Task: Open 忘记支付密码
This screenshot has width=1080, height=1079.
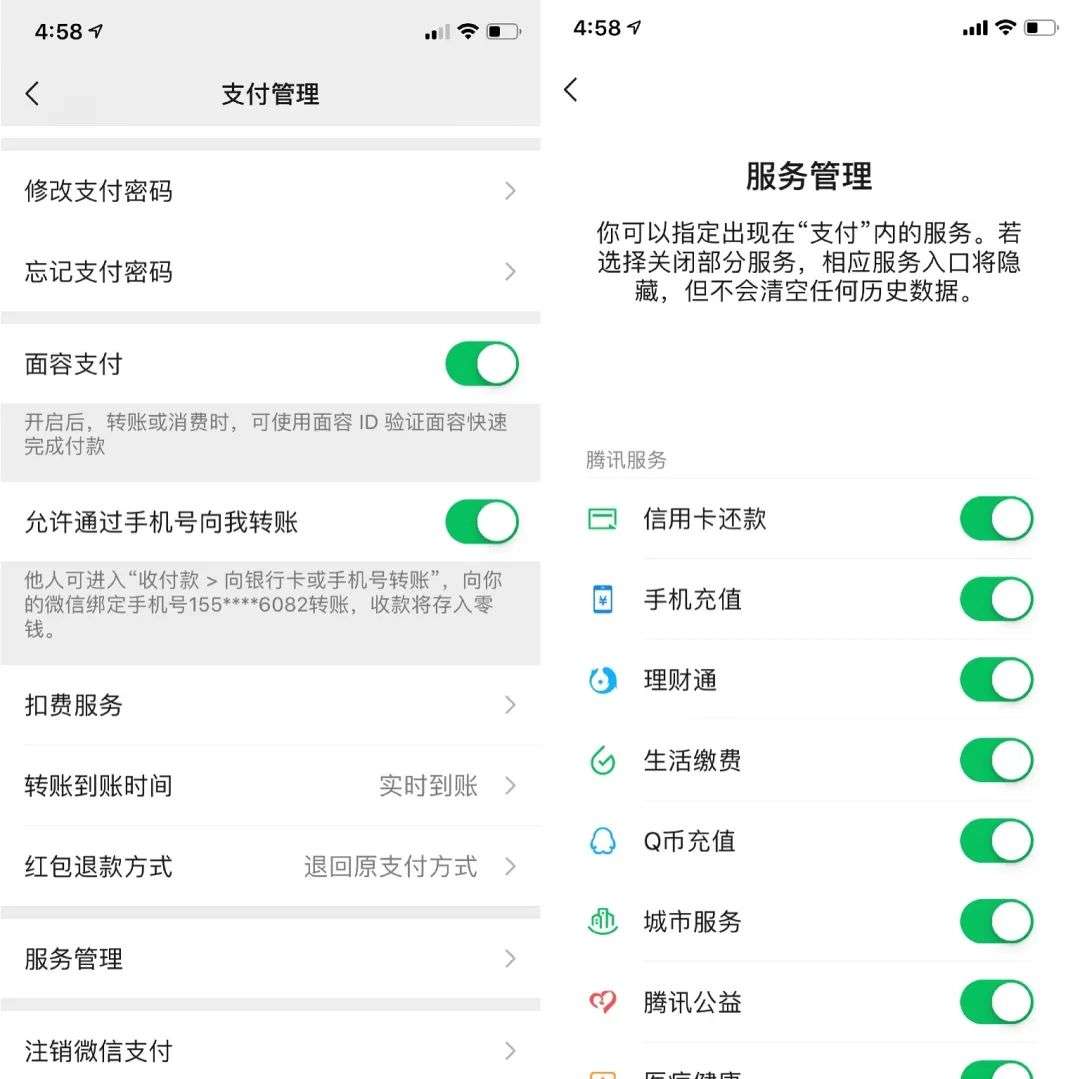Action: pyautogui.click(x=270, y=271)
